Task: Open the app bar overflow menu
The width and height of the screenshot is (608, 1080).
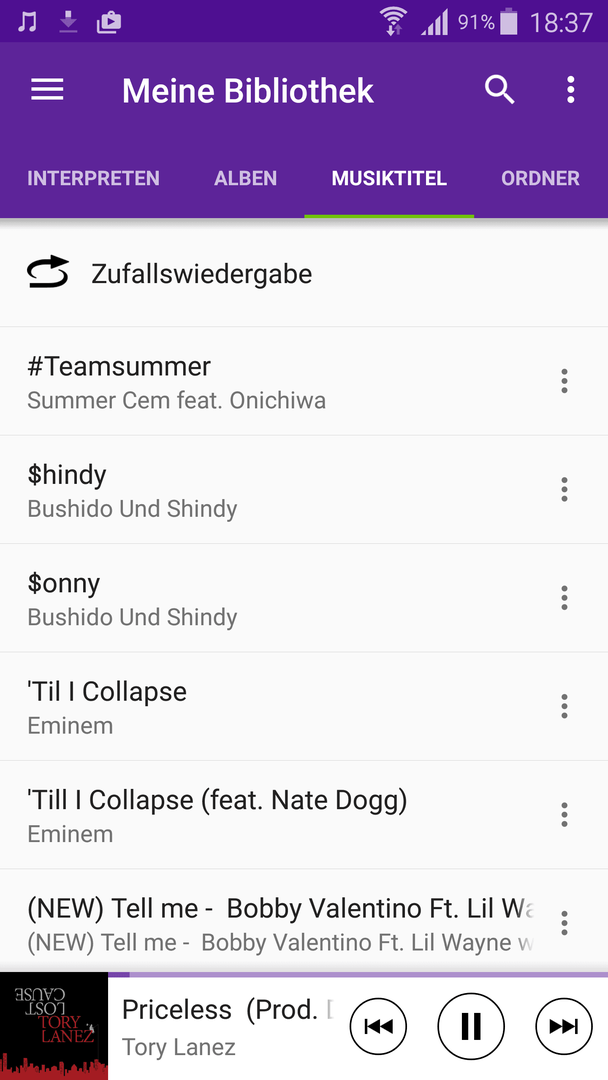Action: tap(570, 90)
